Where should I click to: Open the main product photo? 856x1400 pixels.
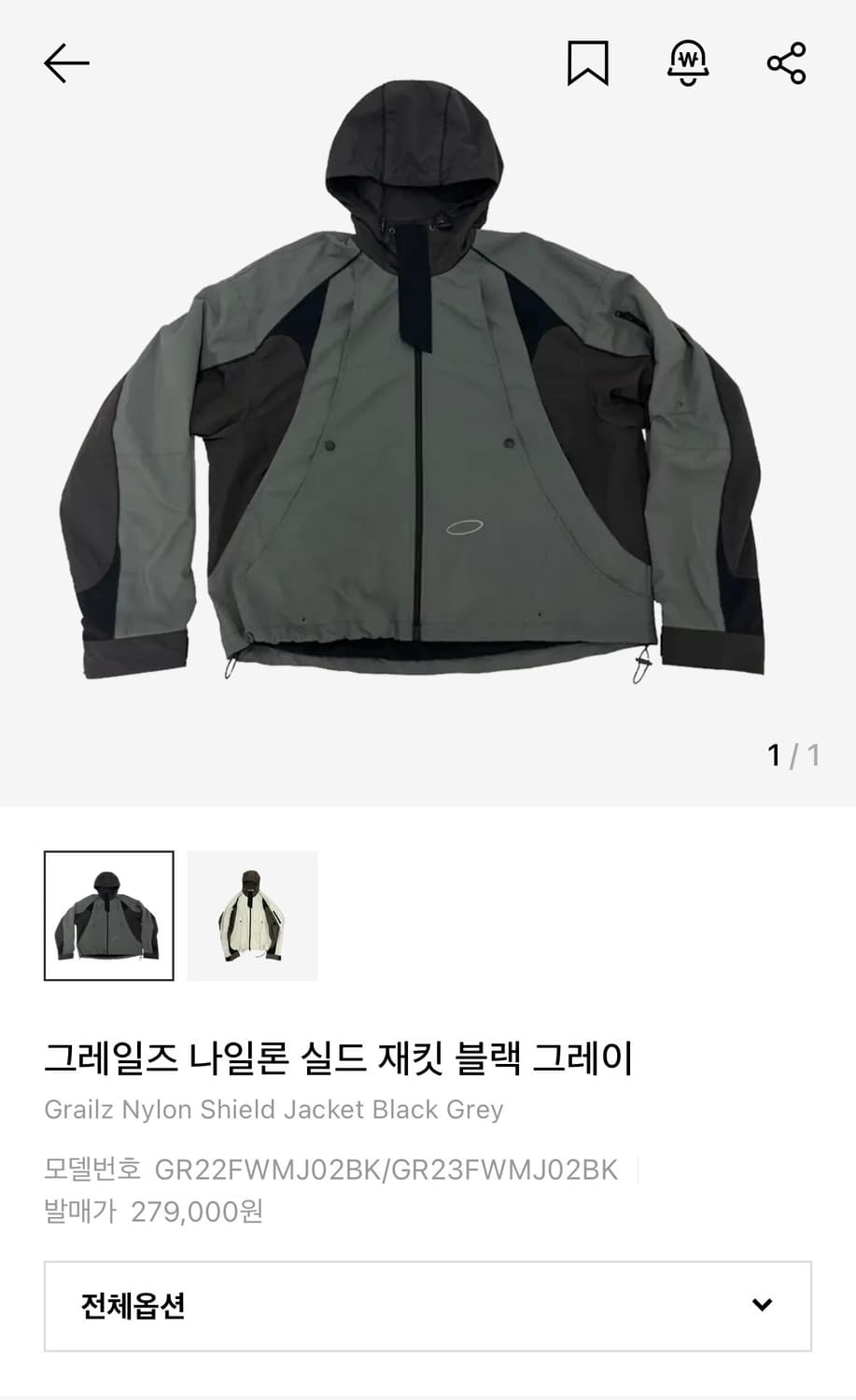point(428,401)
